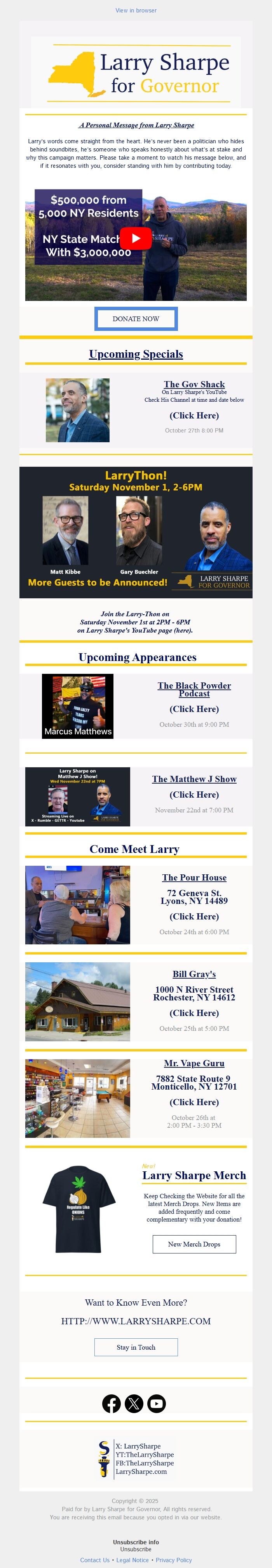Unsubscribe from this email list
This screenshot has width=272, height=1568.
coord(136,1549)
